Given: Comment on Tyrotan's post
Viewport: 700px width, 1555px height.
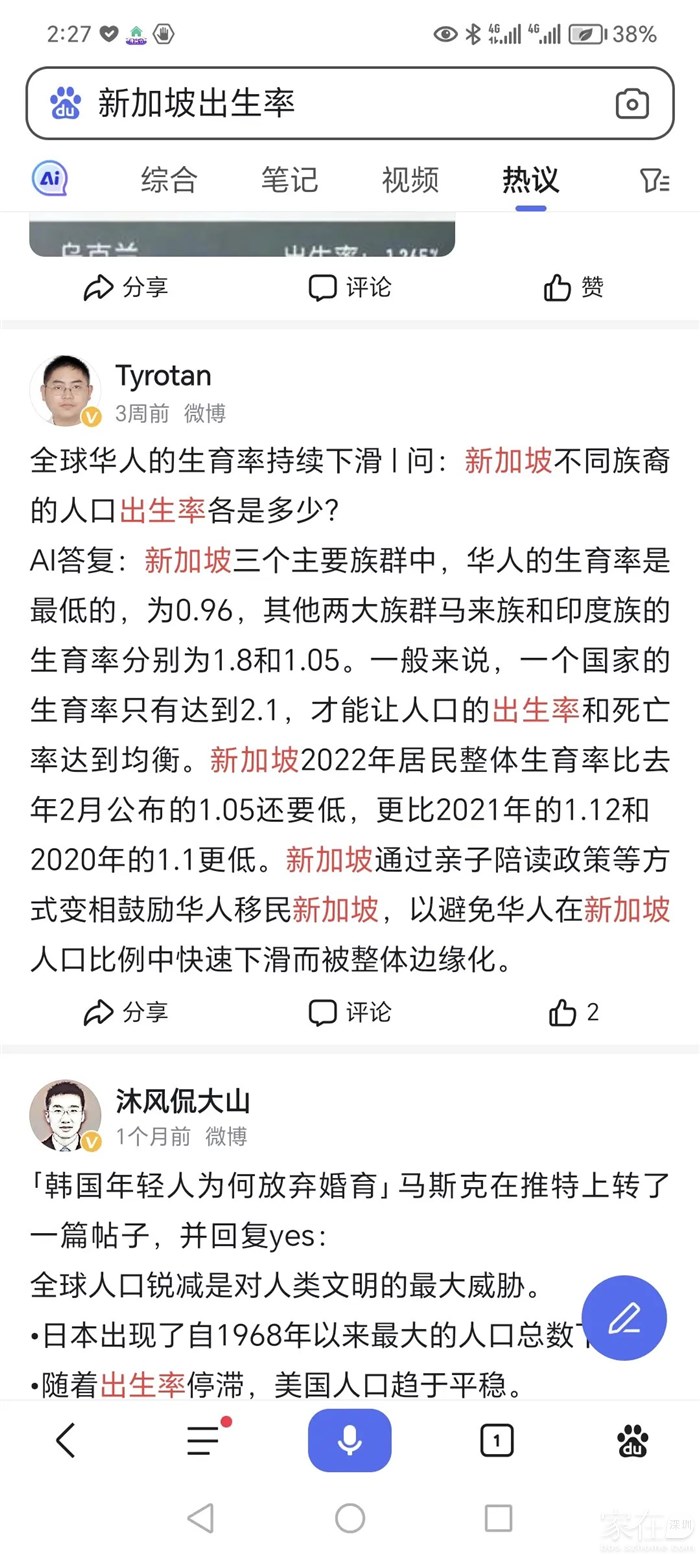Looking at the screenshot, I should click(350, 1012).
